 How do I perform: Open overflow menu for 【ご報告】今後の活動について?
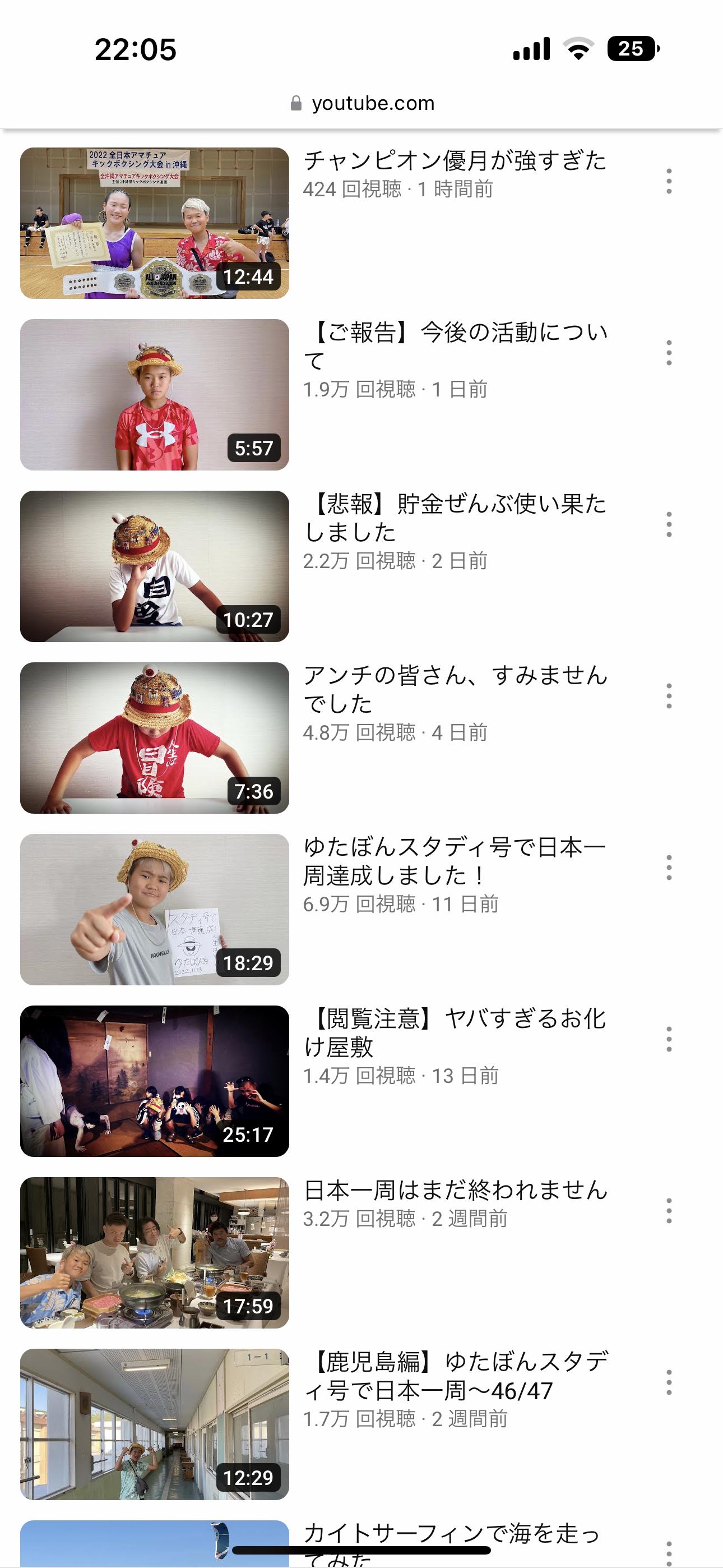(669, 353)
